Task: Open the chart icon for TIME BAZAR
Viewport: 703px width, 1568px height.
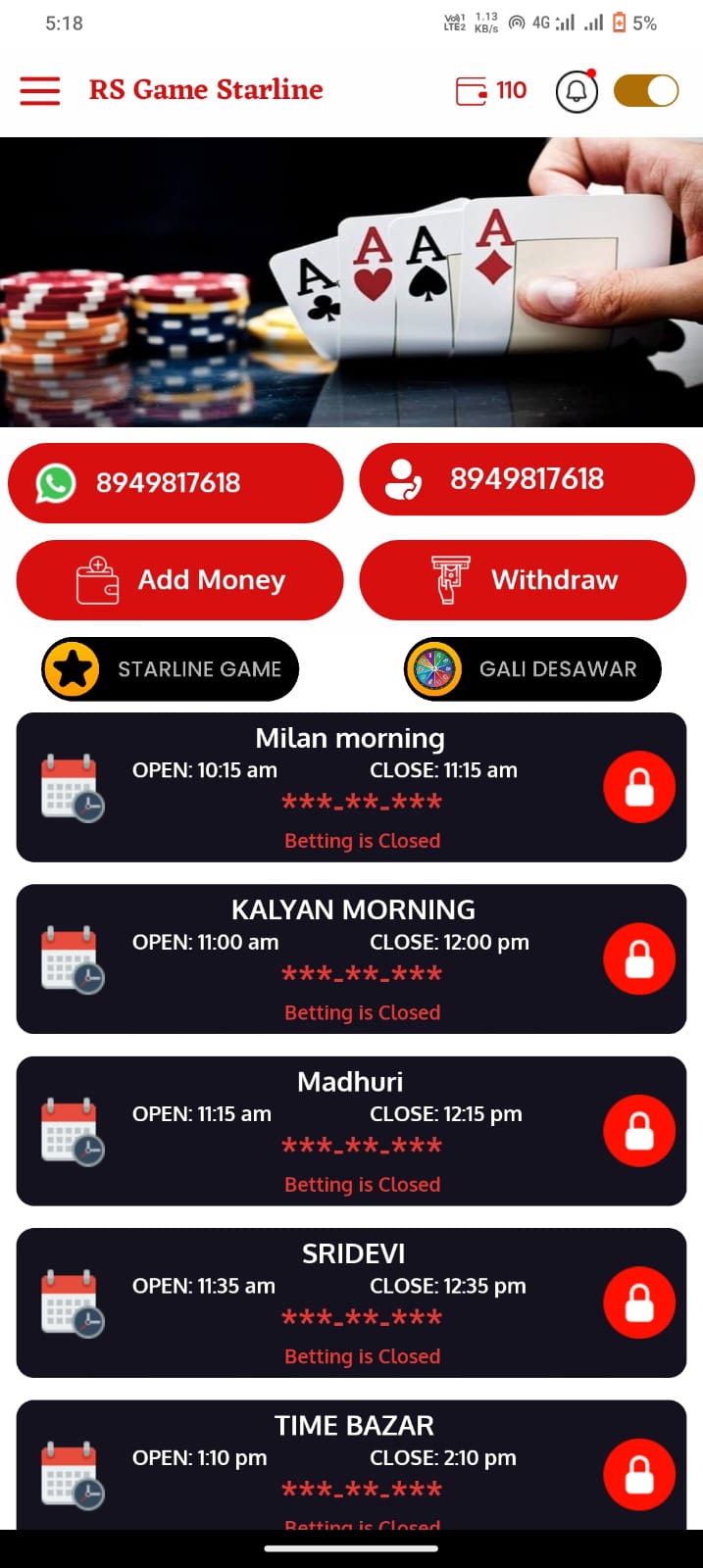Action: coord(73,1475)
